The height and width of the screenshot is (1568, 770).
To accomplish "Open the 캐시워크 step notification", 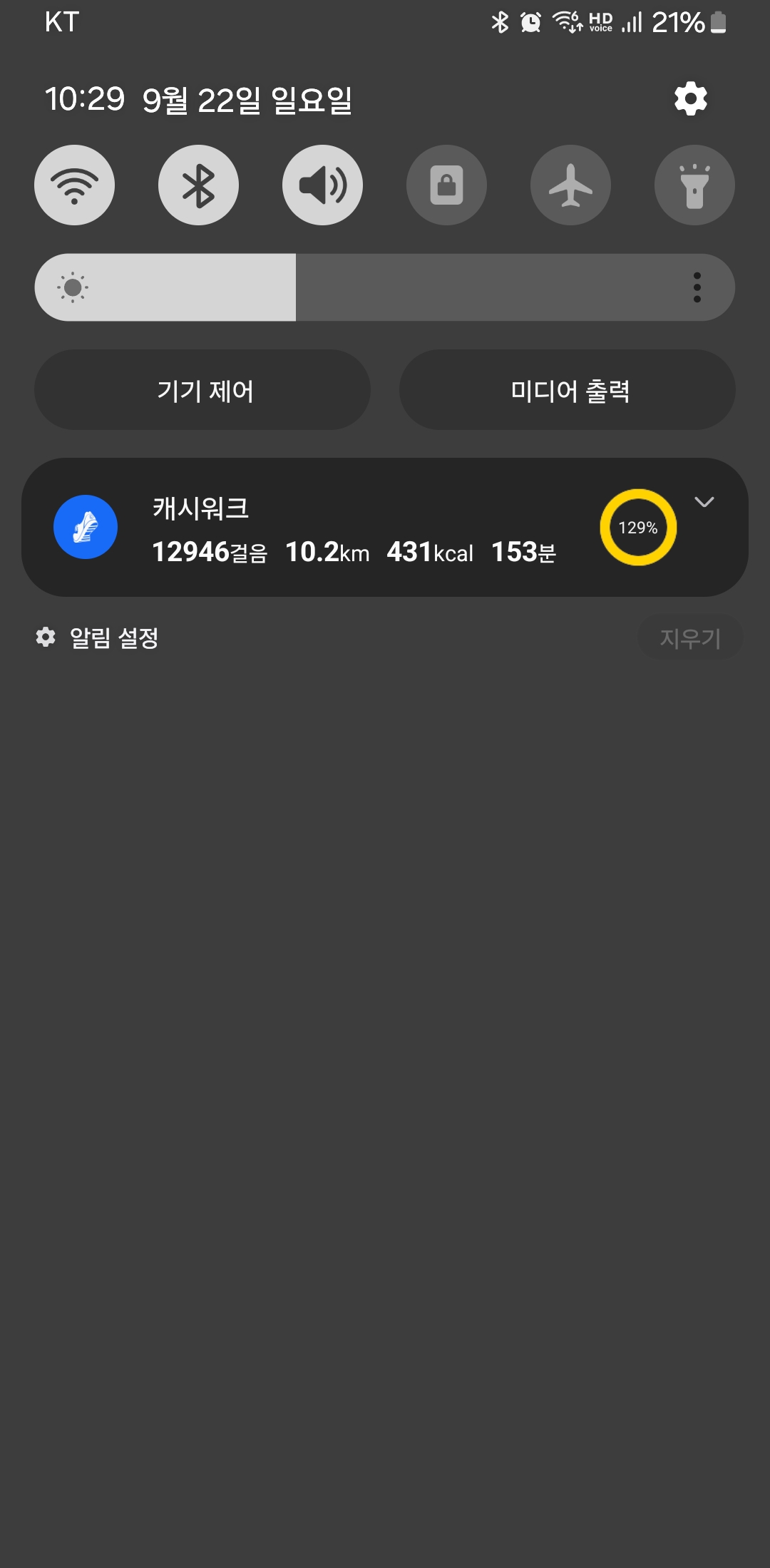I will [354, 528].
